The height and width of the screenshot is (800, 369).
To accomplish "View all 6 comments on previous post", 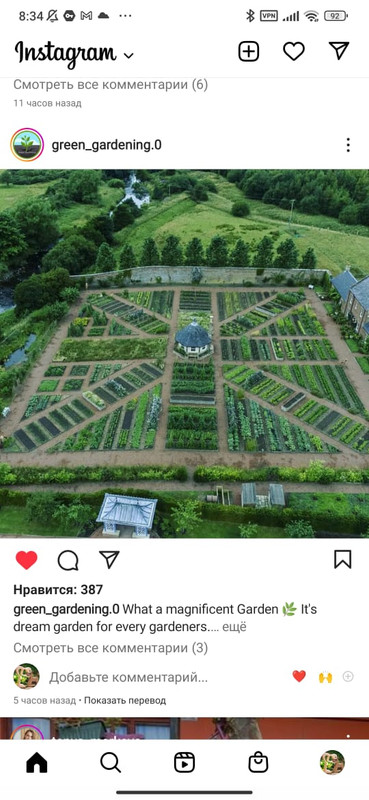I will click(111, 85).
